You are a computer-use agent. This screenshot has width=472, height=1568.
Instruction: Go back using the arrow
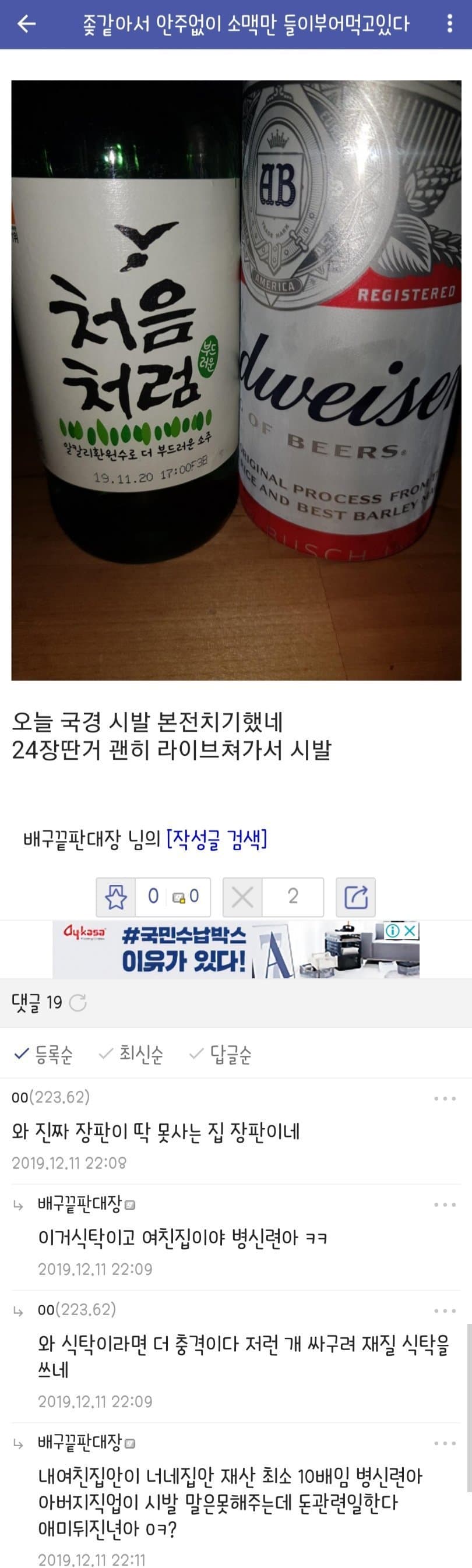27,24
